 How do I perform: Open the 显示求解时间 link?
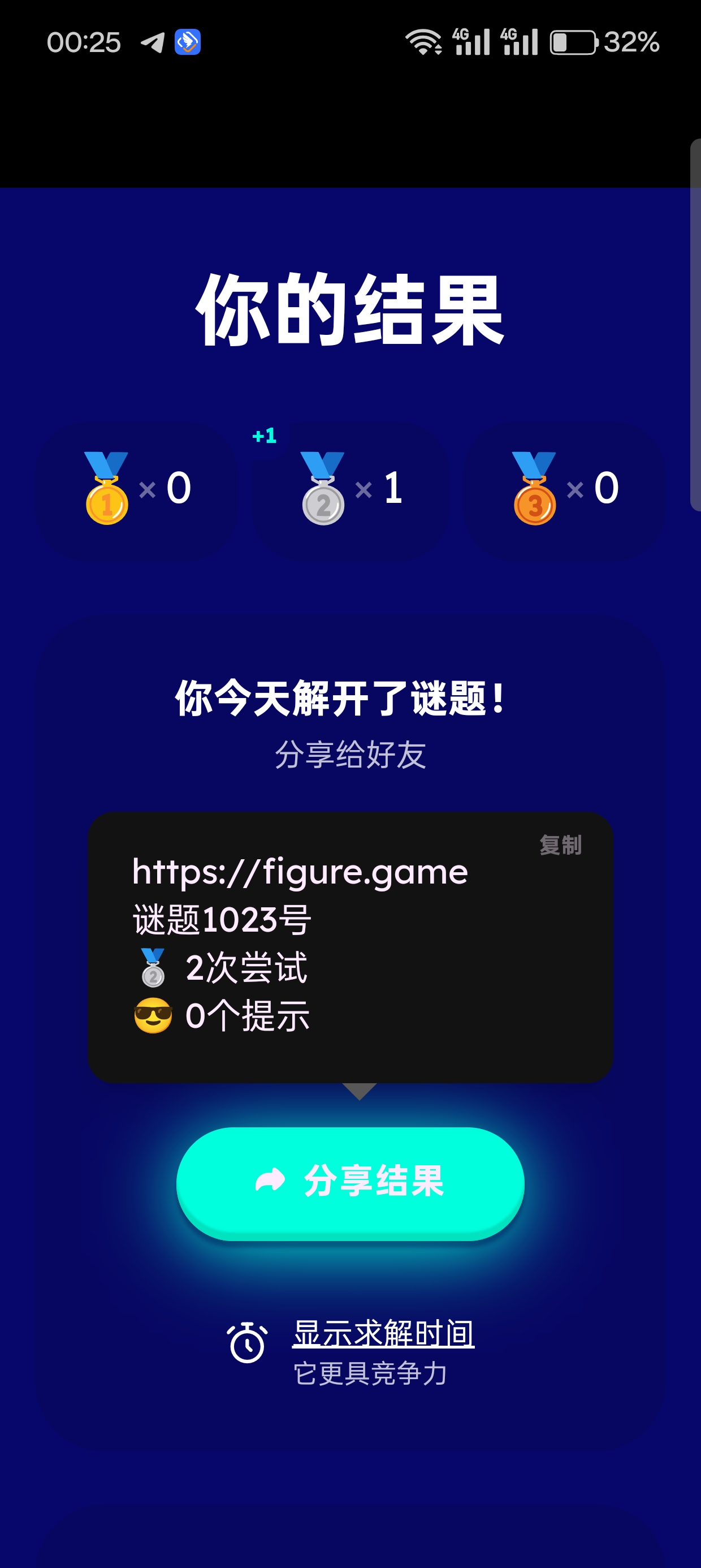pos(383,1333)
